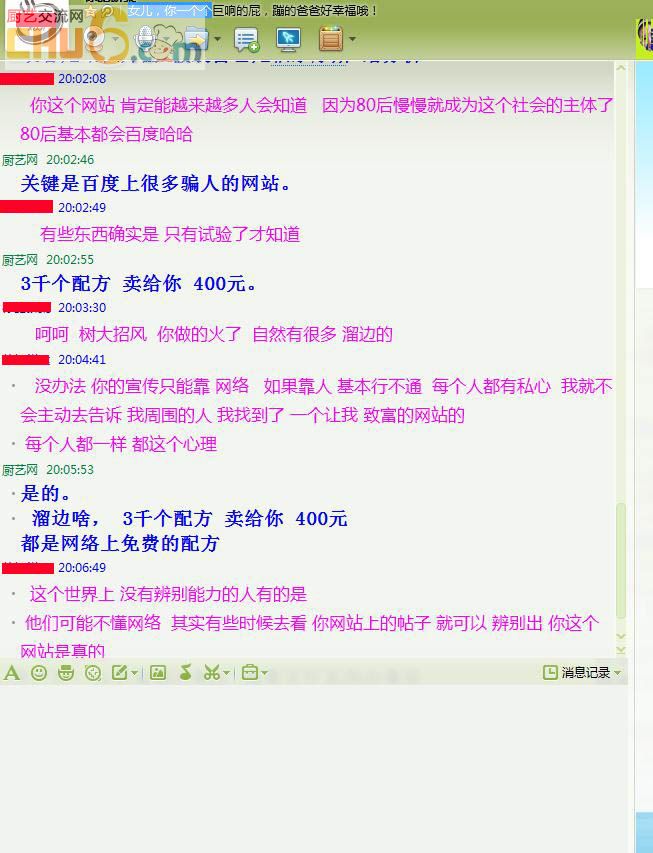Start a video call with webcam icon
This screenshot has width=653, height=853.
(95, 39)
